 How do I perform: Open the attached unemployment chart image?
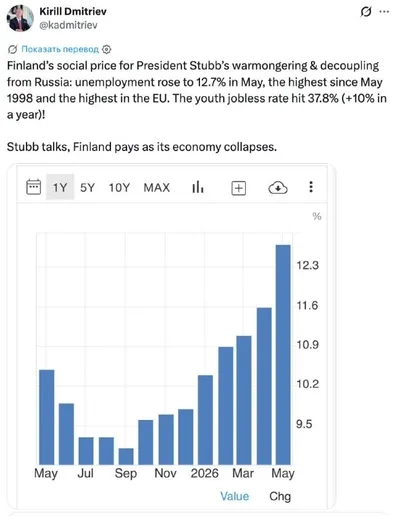[171, 337]
